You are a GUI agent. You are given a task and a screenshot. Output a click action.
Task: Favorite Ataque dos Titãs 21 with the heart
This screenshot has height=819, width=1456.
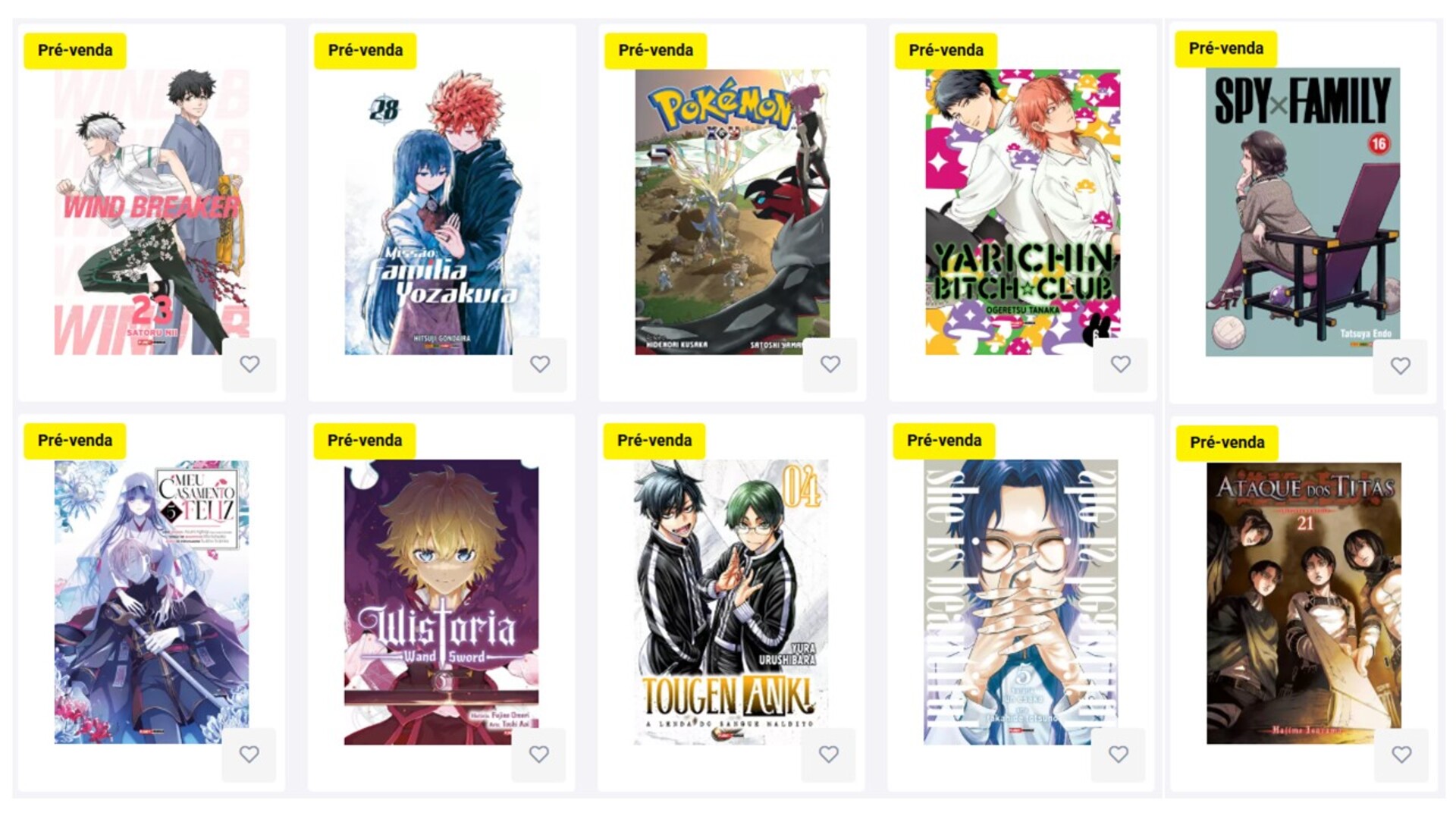click(x=1401, y=755)
